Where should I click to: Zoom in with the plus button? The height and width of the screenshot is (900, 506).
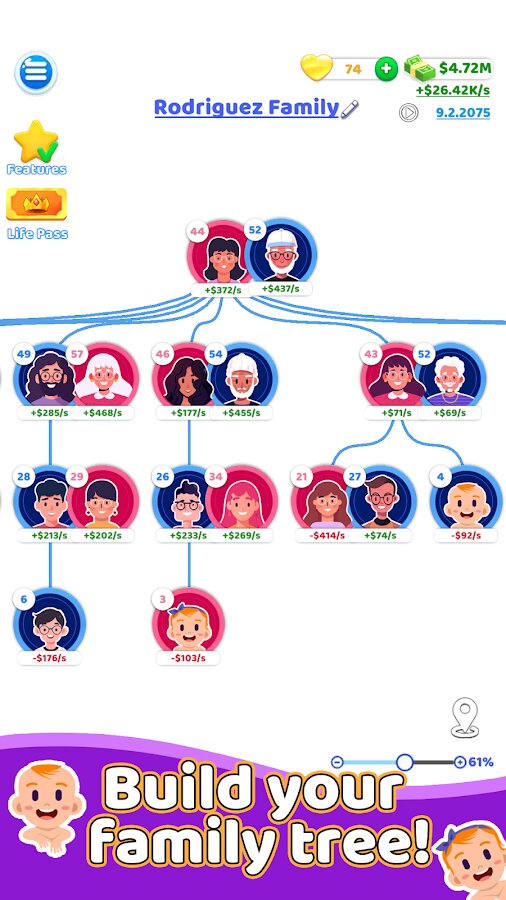pyautogui.click(x=460, y=762)
